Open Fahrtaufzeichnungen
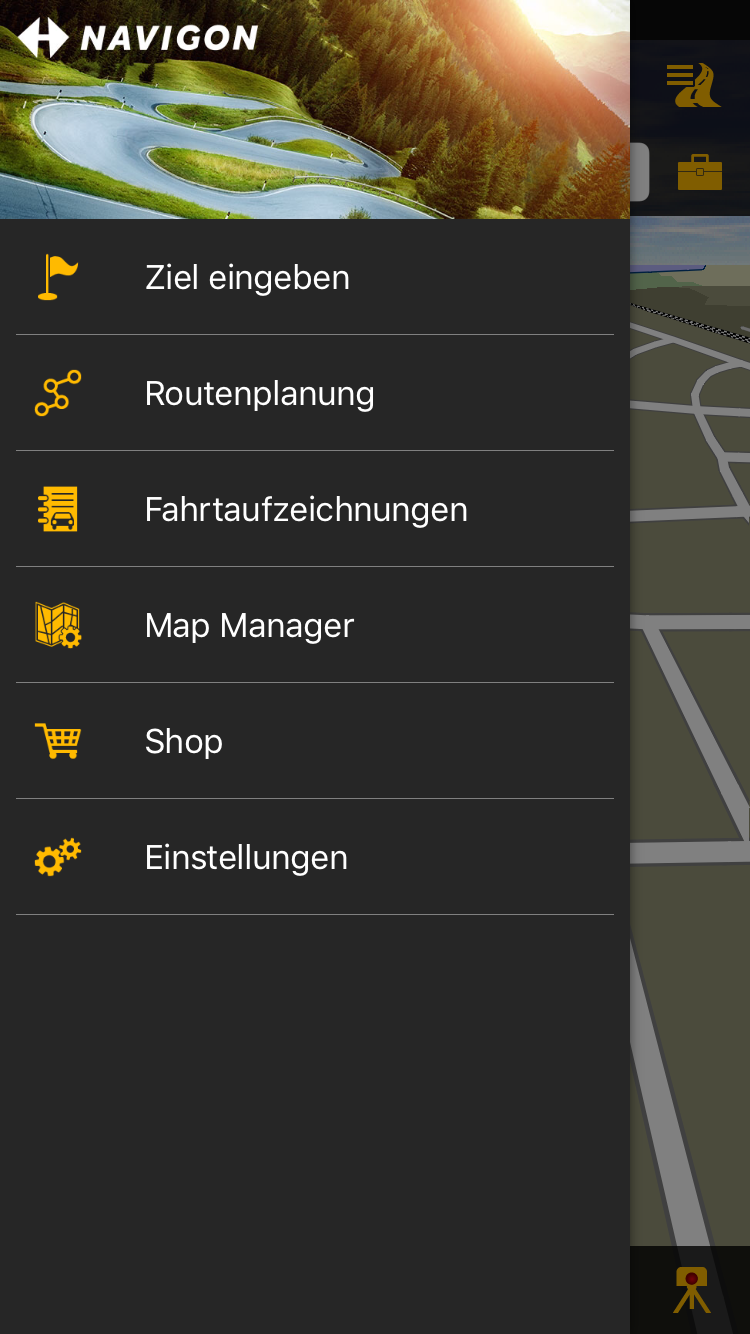 tap(306, 509)
